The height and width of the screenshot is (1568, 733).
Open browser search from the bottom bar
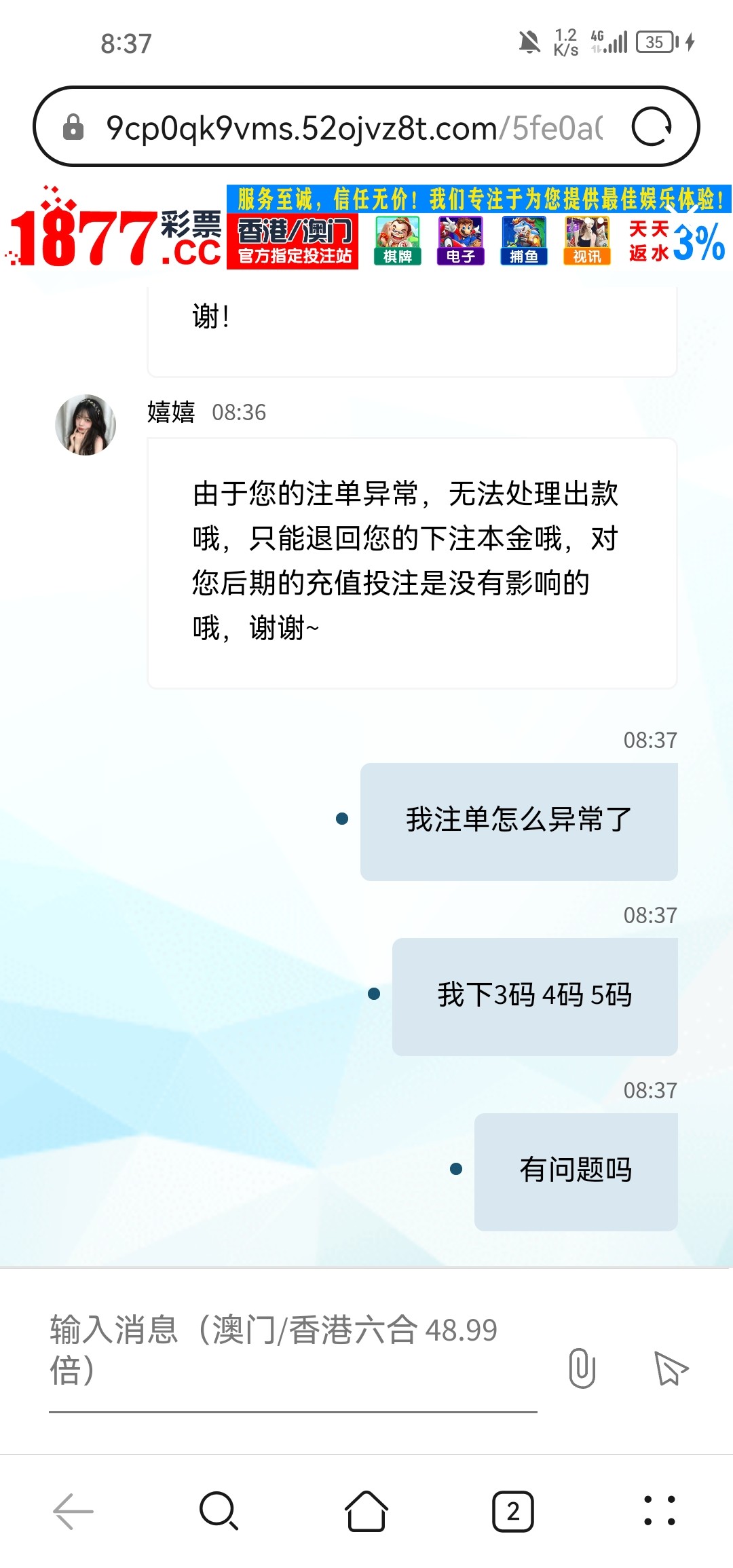(x=219, y=1512)
